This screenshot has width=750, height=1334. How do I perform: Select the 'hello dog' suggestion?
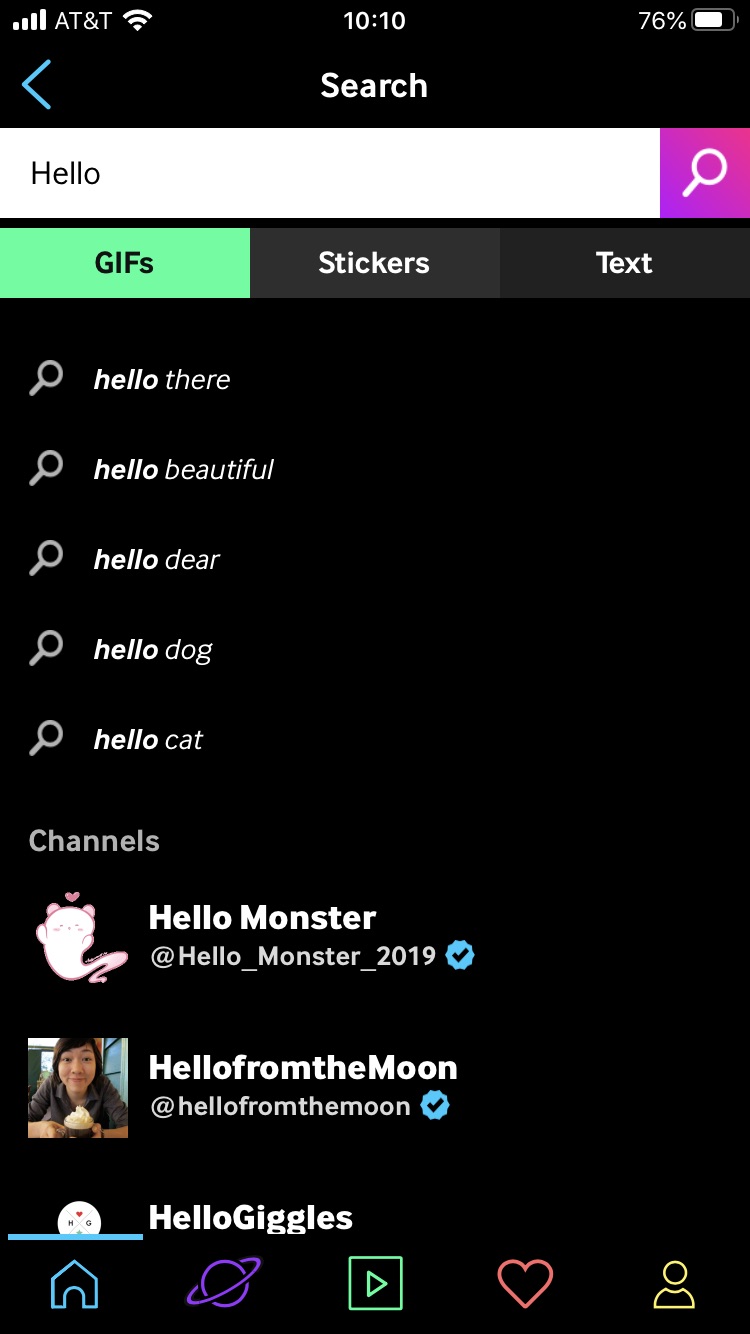[x=153, y=650]
